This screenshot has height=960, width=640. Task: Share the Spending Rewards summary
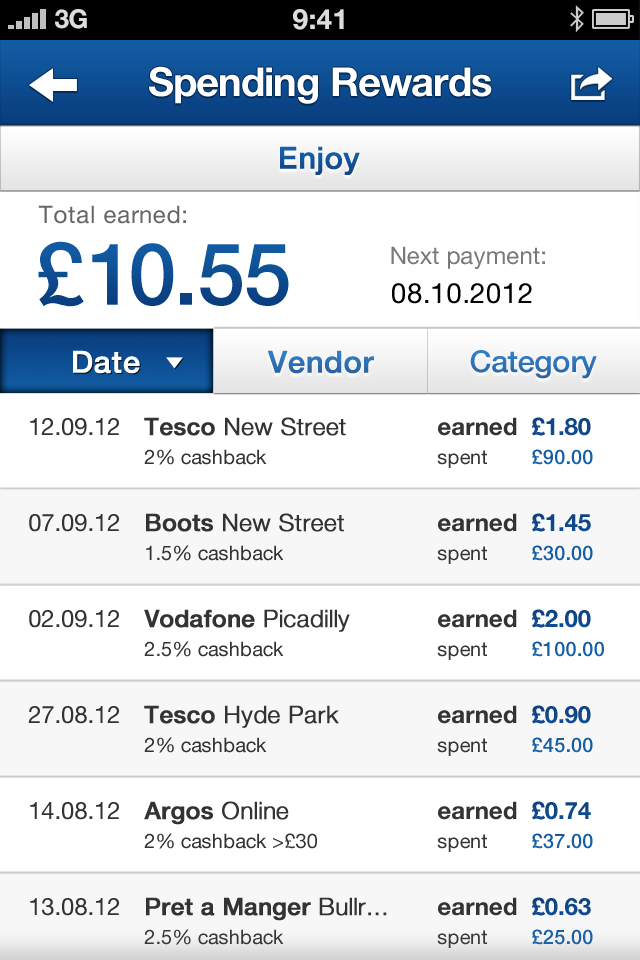(x=590, y=85)
